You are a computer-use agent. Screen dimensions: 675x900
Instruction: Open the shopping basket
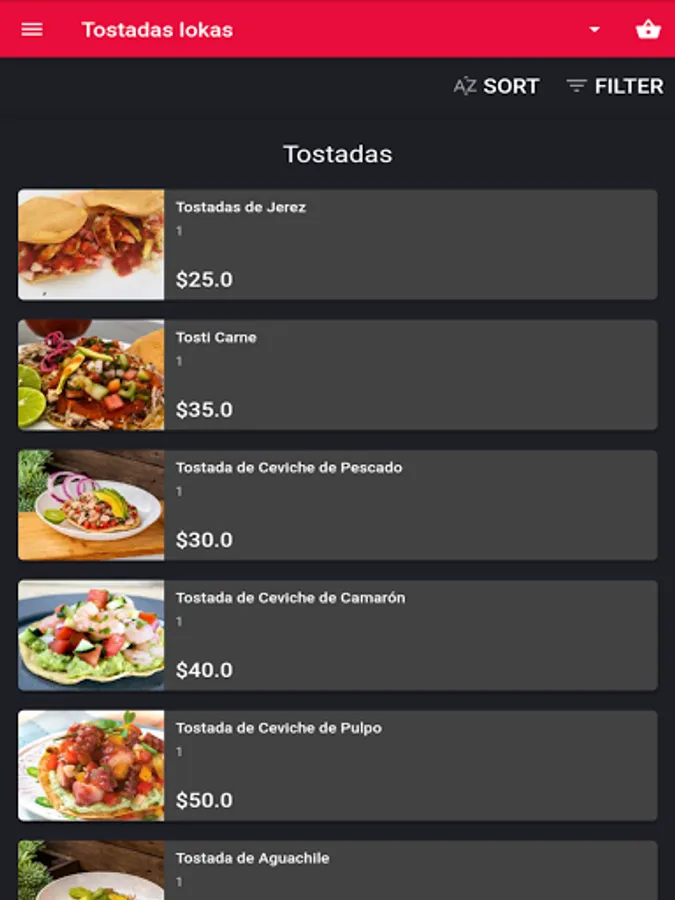(648, 29)
